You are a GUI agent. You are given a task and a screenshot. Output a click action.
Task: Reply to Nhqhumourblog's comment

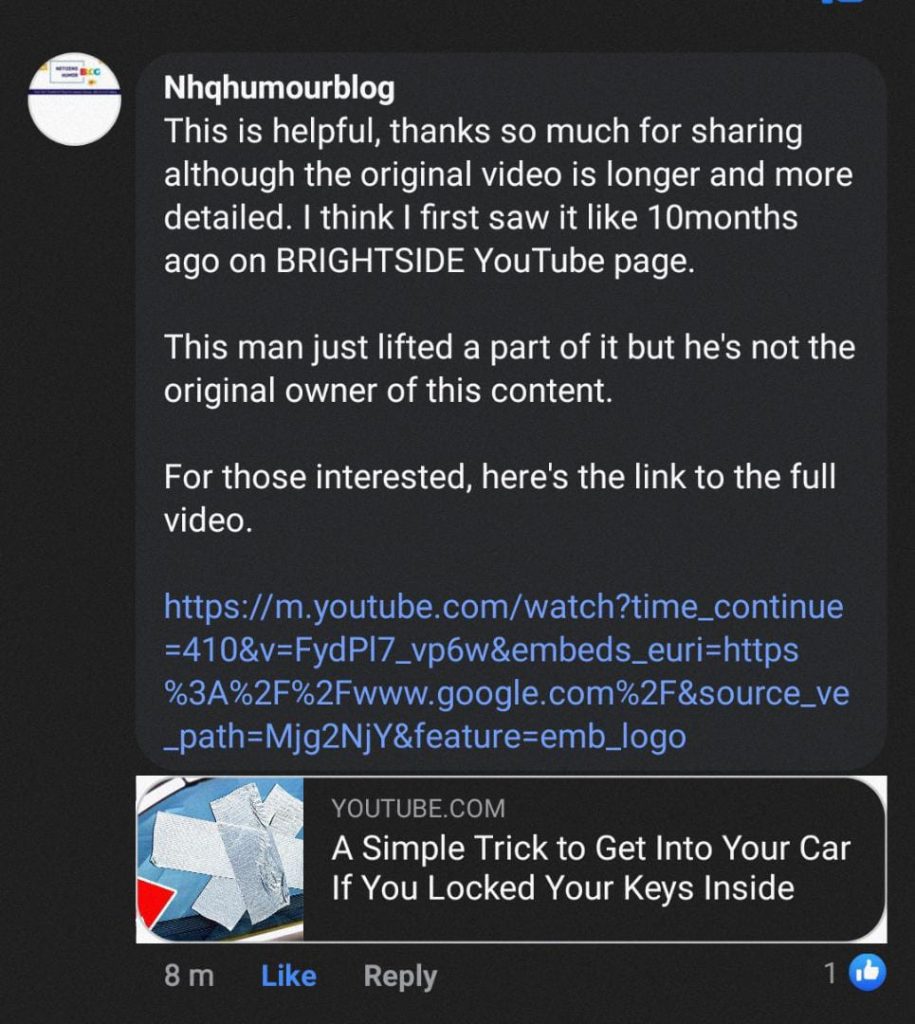click(x=400, y=976)
